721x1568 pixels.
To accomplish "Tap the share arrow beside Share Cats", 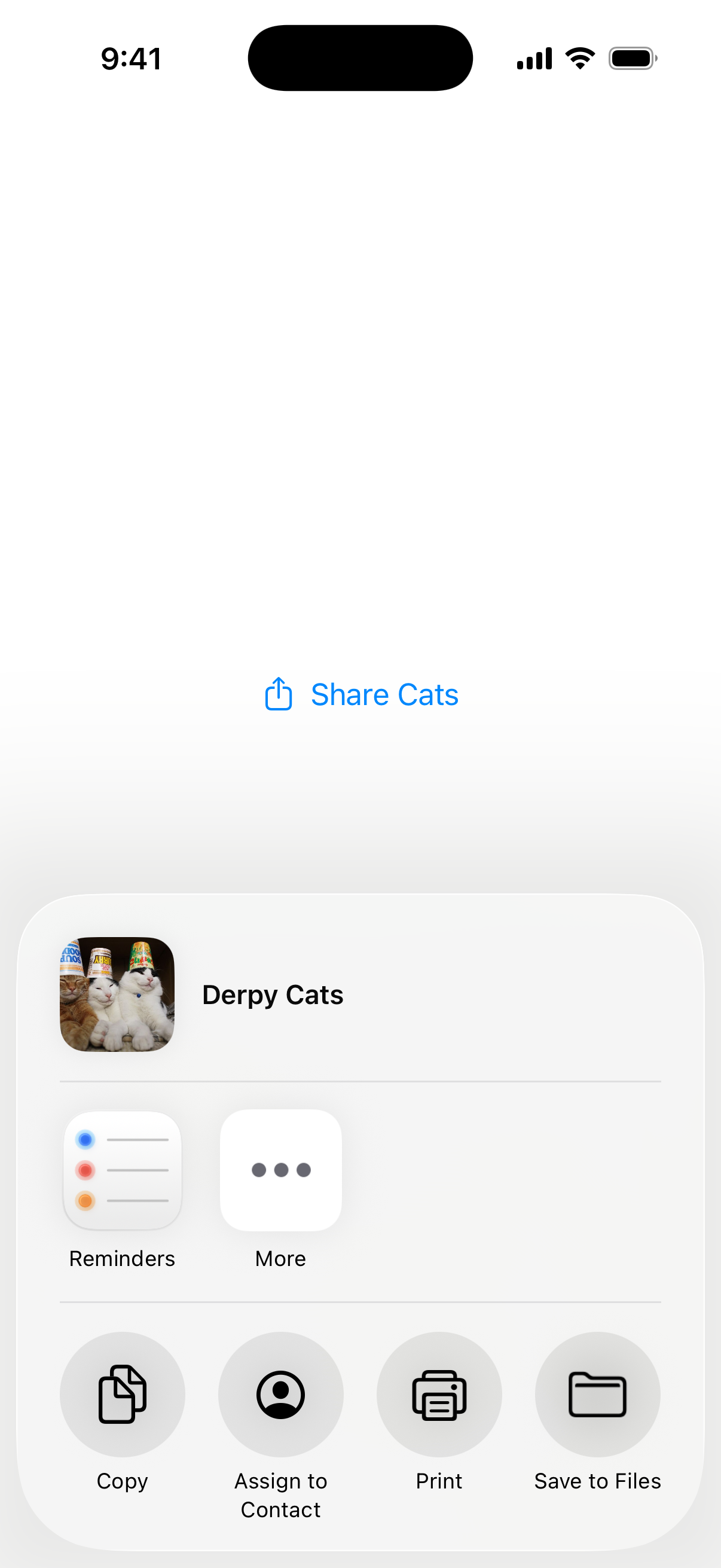I will pyautogui.click(x=278, y=694).
